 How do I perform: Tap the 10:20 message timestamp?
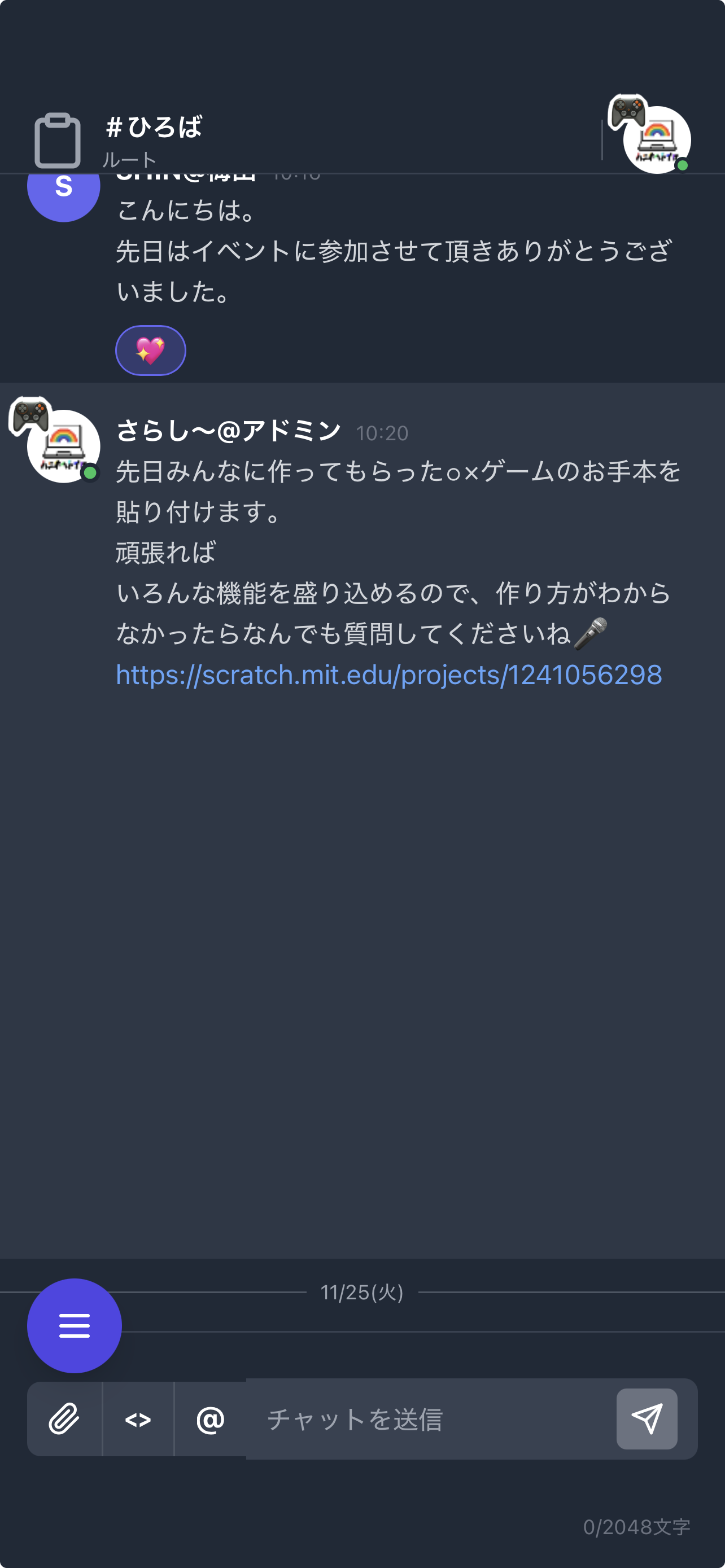(382, 433)
